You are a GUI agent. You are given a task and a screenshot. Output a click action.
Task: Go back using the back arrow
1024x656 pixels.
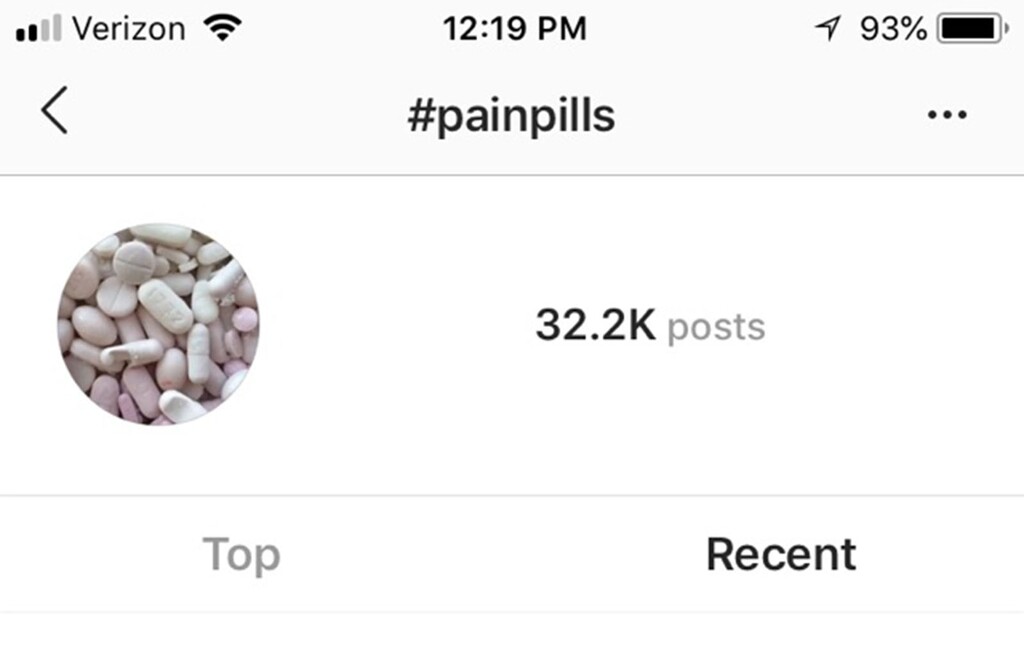(x=55, y=111)
